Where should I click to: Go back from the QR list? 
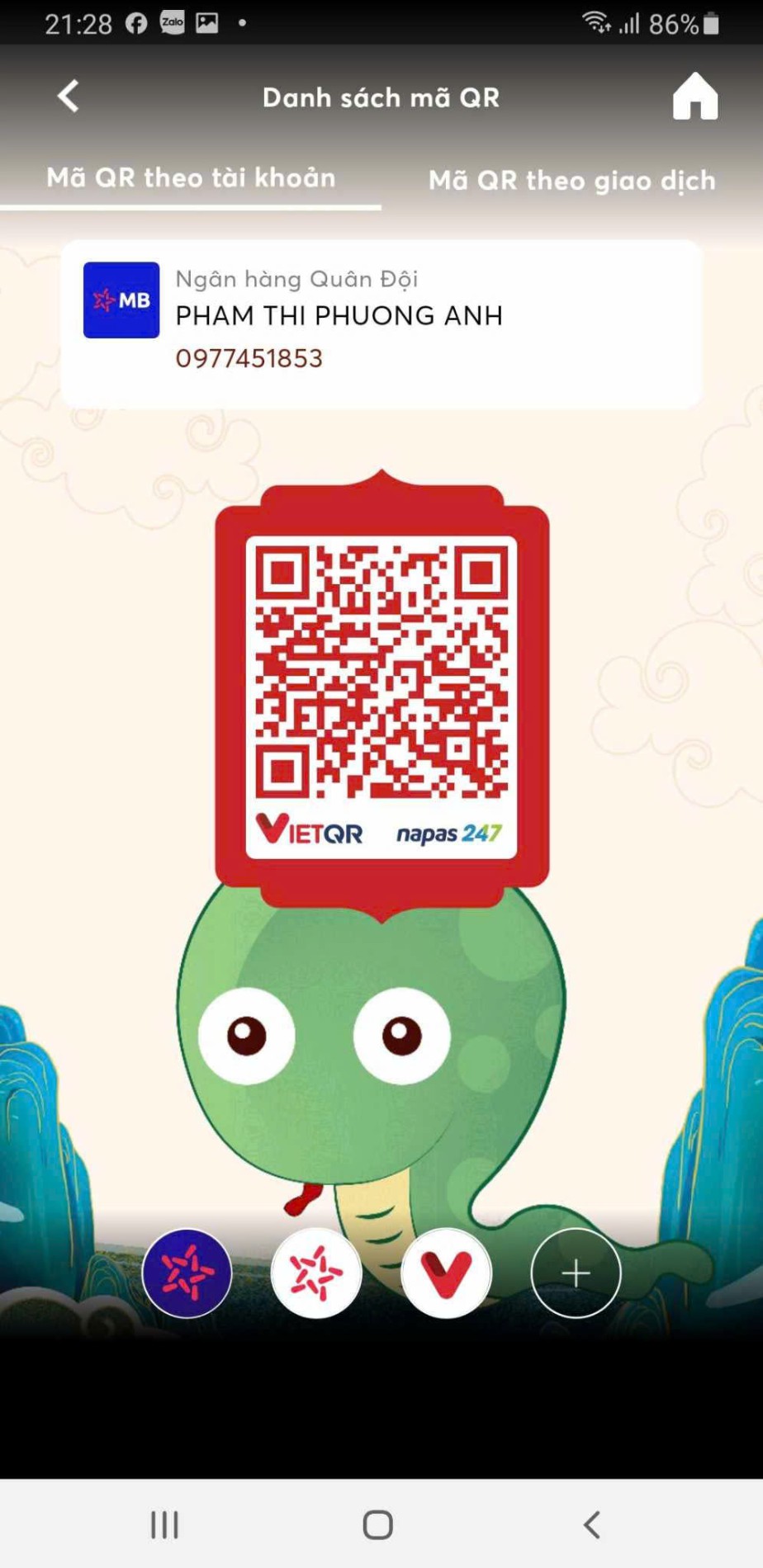pyautogui.click(x=69, y=97)
